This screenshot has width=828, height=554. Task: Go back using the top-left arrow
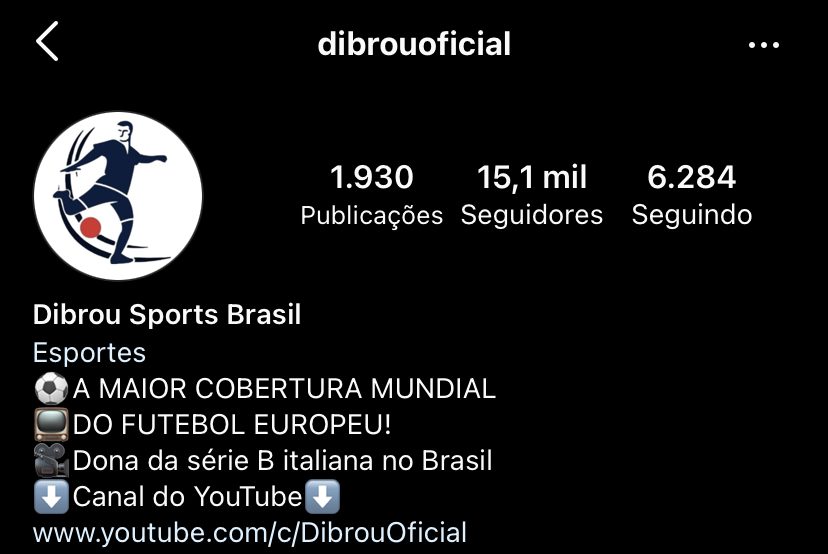47,43
